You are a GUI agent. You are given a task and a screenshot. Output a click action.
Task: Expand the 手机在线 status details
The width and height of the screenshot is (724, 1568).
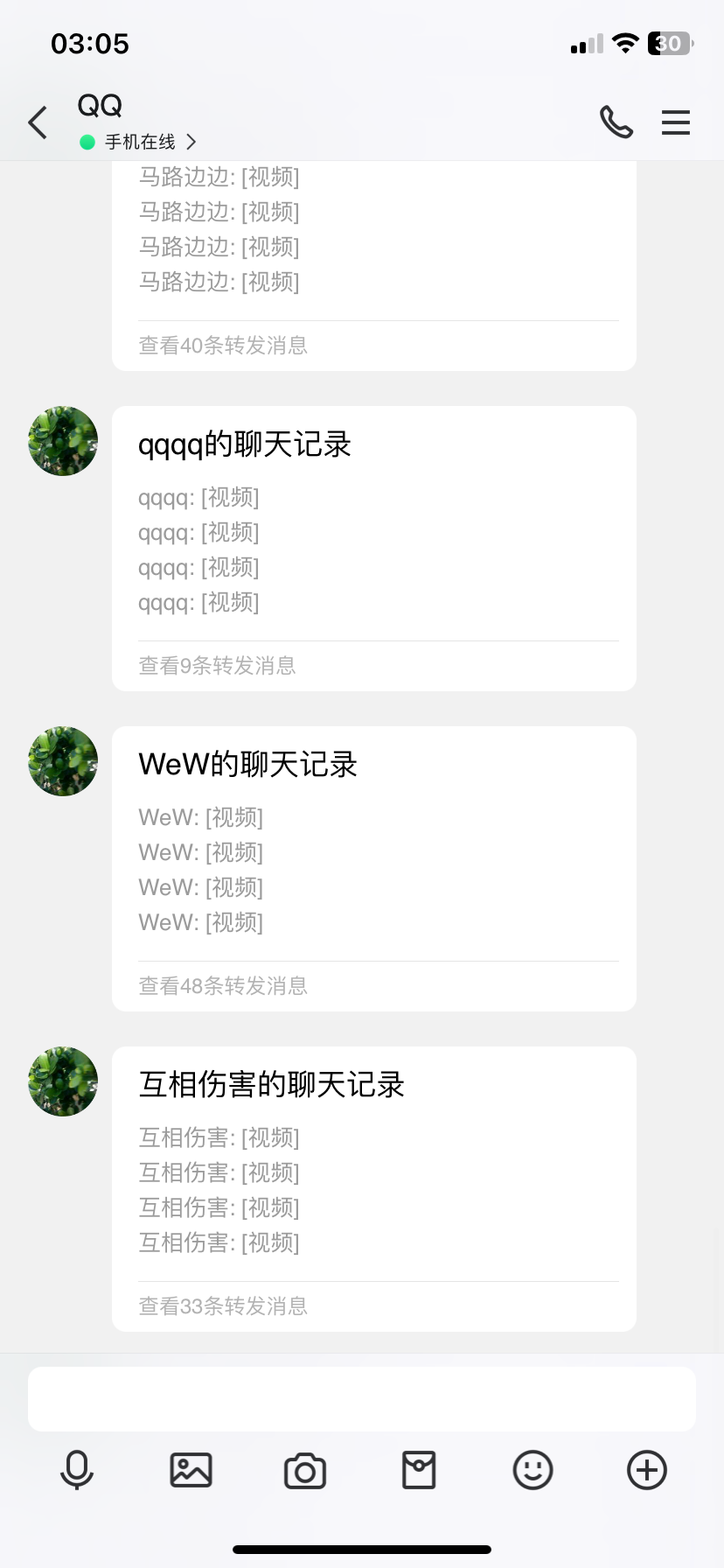[140, 142]
